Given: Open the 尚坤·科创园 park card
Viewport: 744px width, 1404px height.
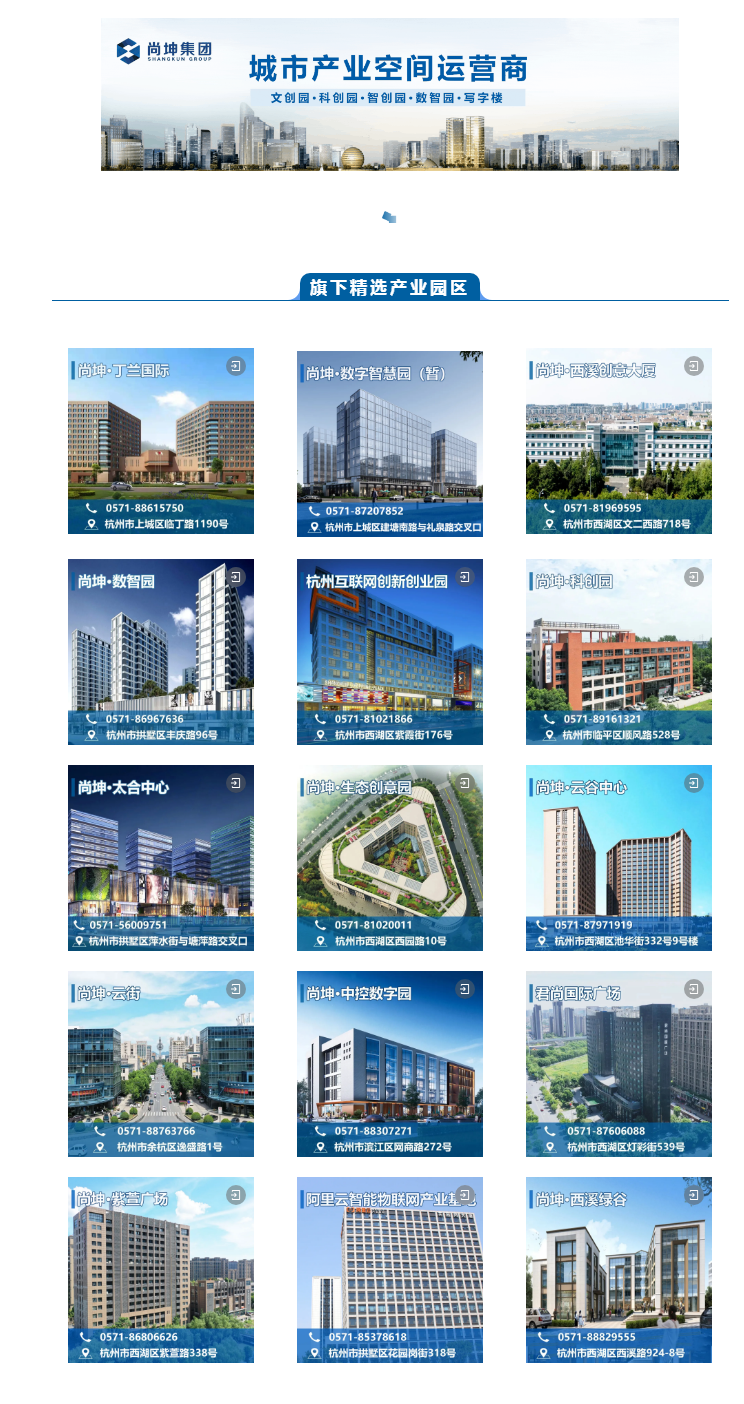Looking at the screenshot, I should 619,652.
